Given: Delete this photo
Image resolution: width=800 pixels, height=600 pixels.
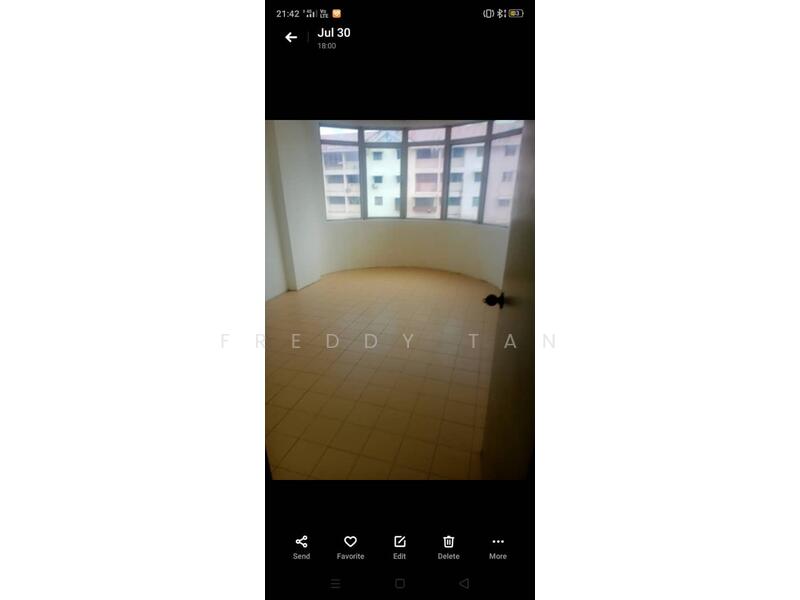Looking at the screenshot, I should (x=448, y=546).
